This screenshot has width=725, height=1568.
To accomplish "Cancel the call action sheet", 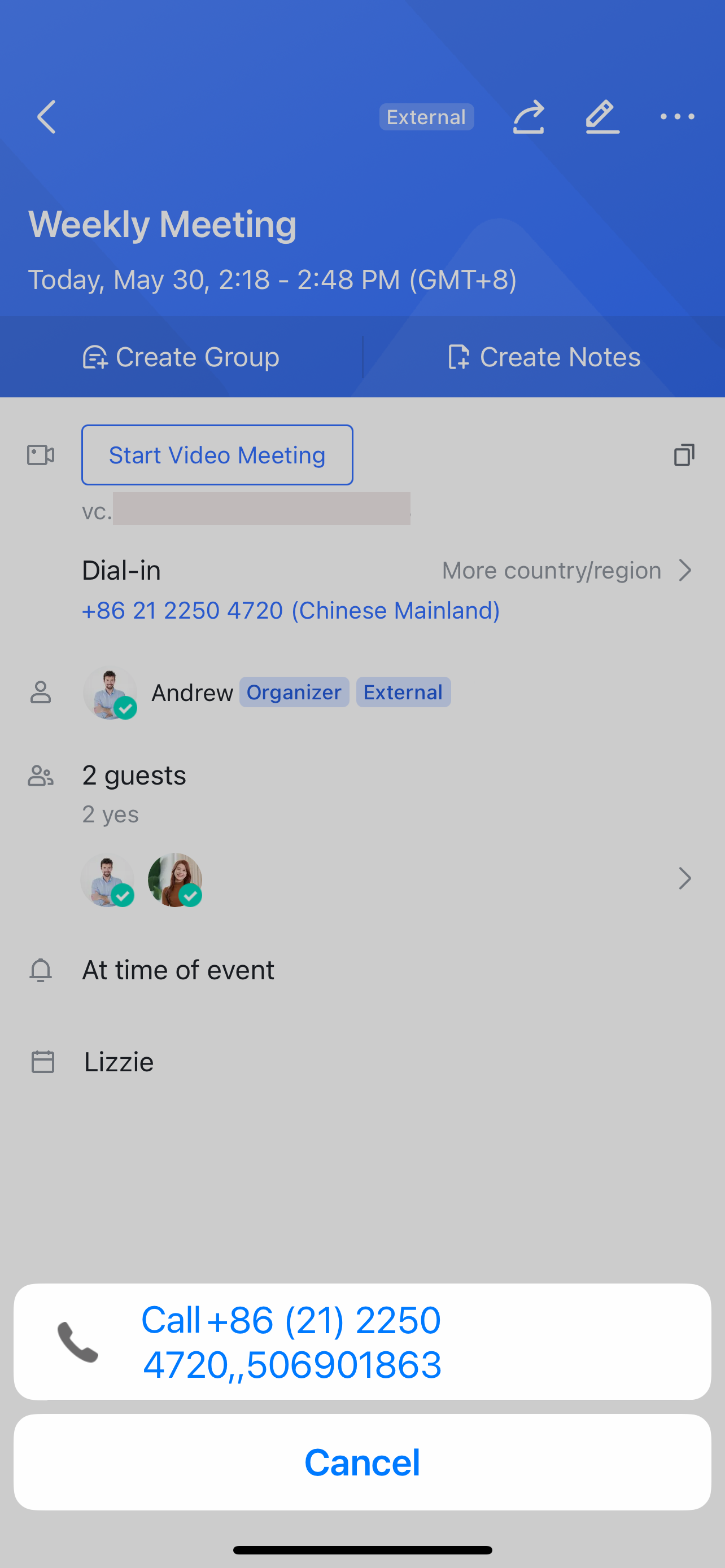I will [362, 1461].
